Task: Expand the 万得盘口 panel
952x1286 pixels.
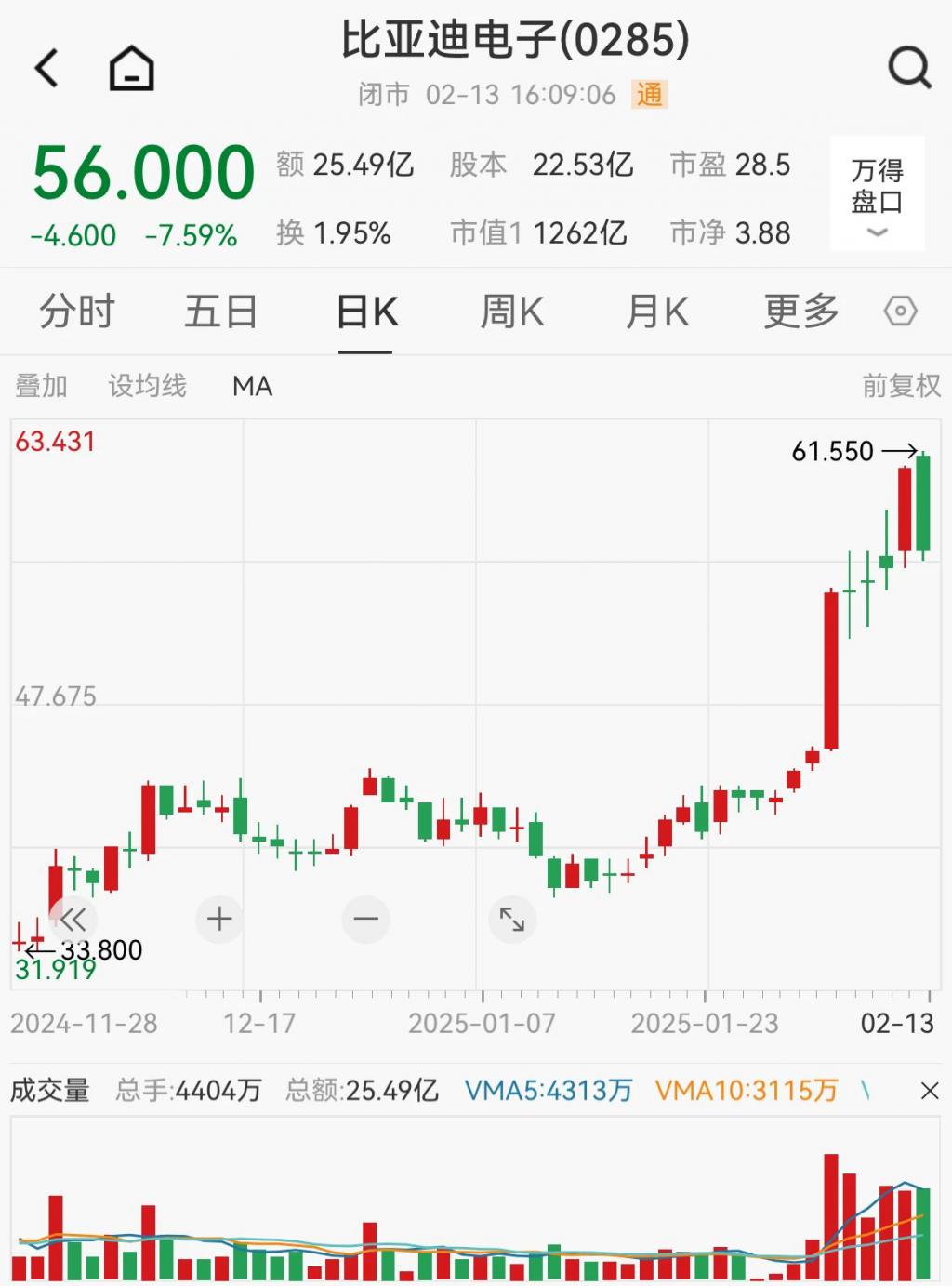Action: [877, 193]
